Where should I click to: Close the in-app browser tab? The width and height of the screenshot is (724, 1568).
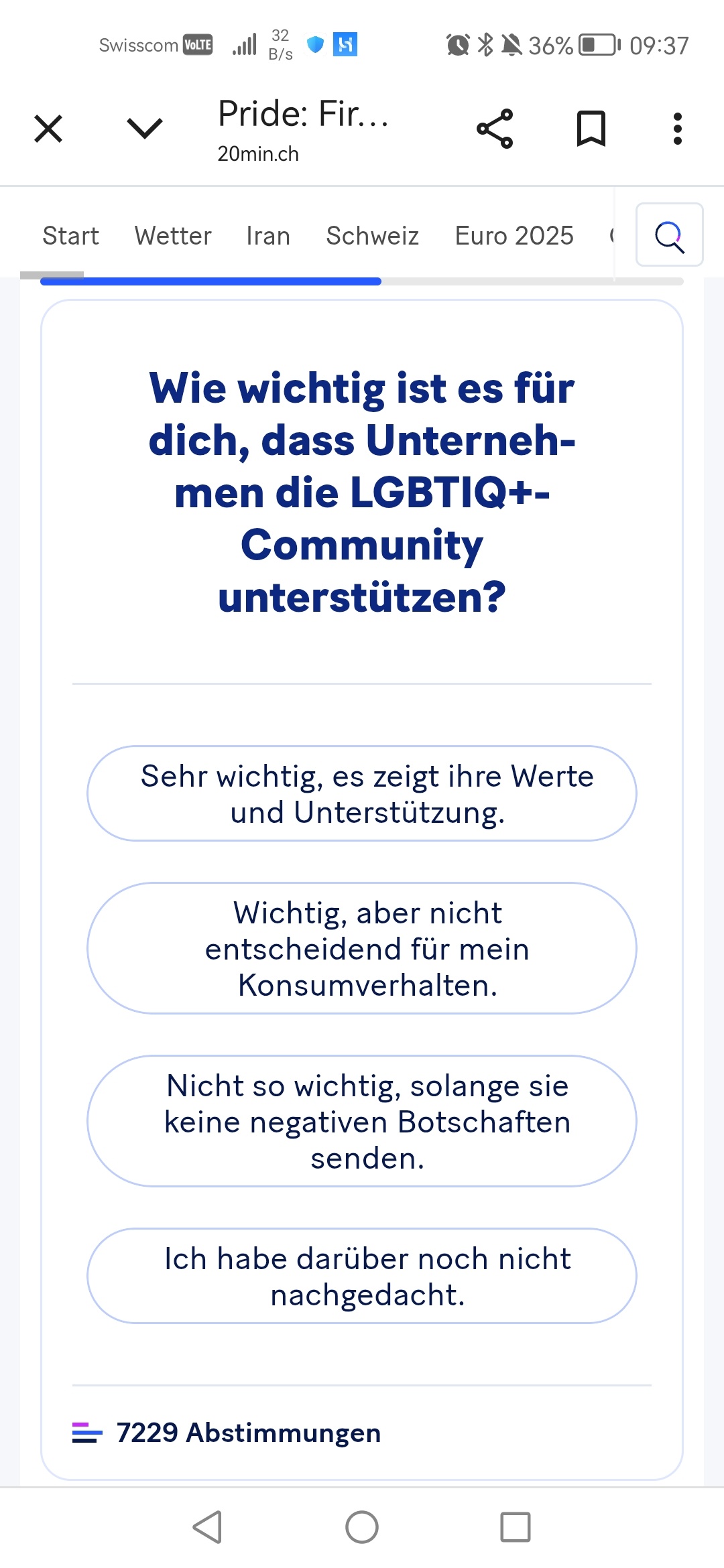coord(48,129)
